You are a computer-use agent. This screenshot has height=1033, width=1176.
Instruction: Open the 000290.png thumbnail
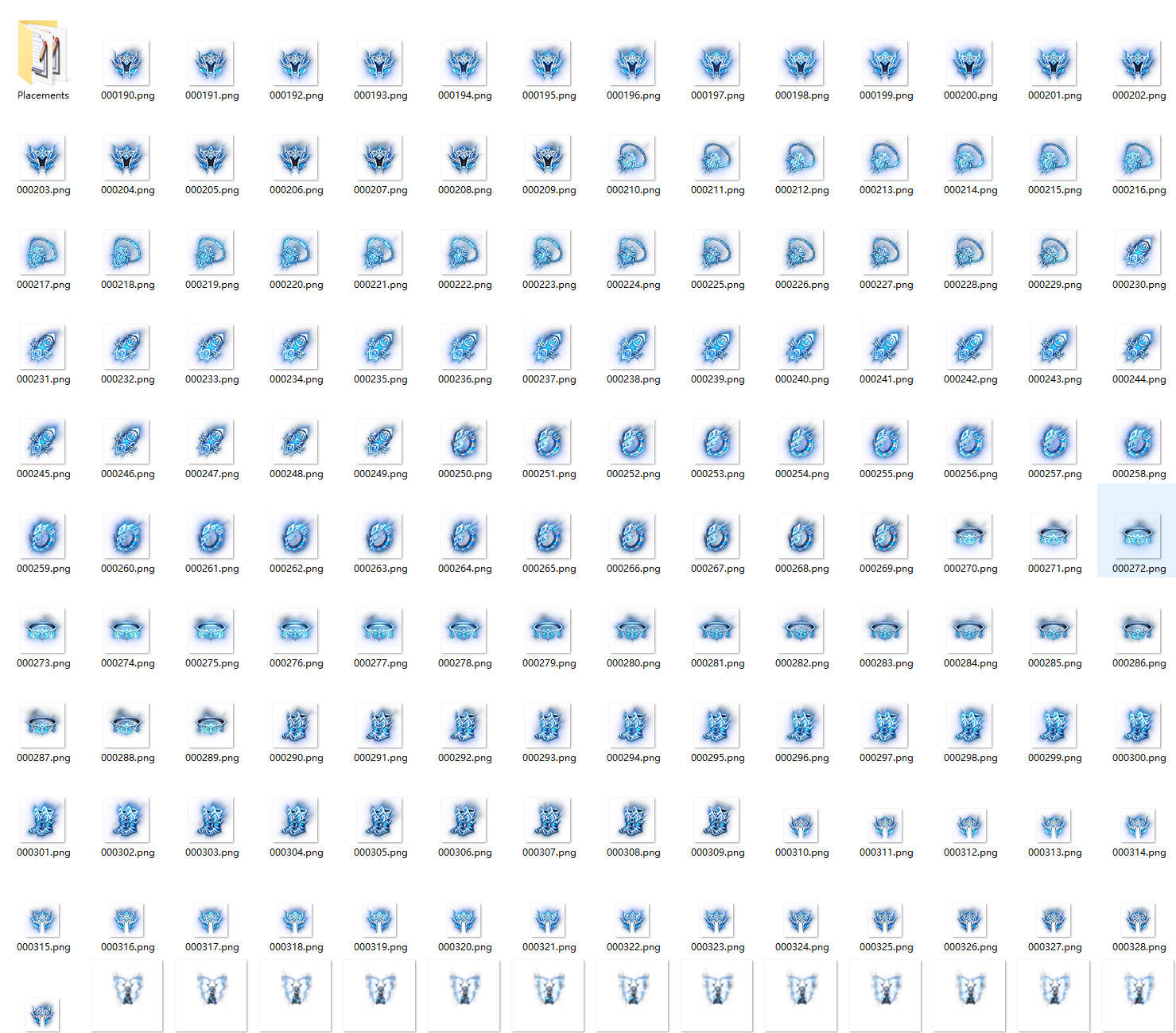[296, 726]
